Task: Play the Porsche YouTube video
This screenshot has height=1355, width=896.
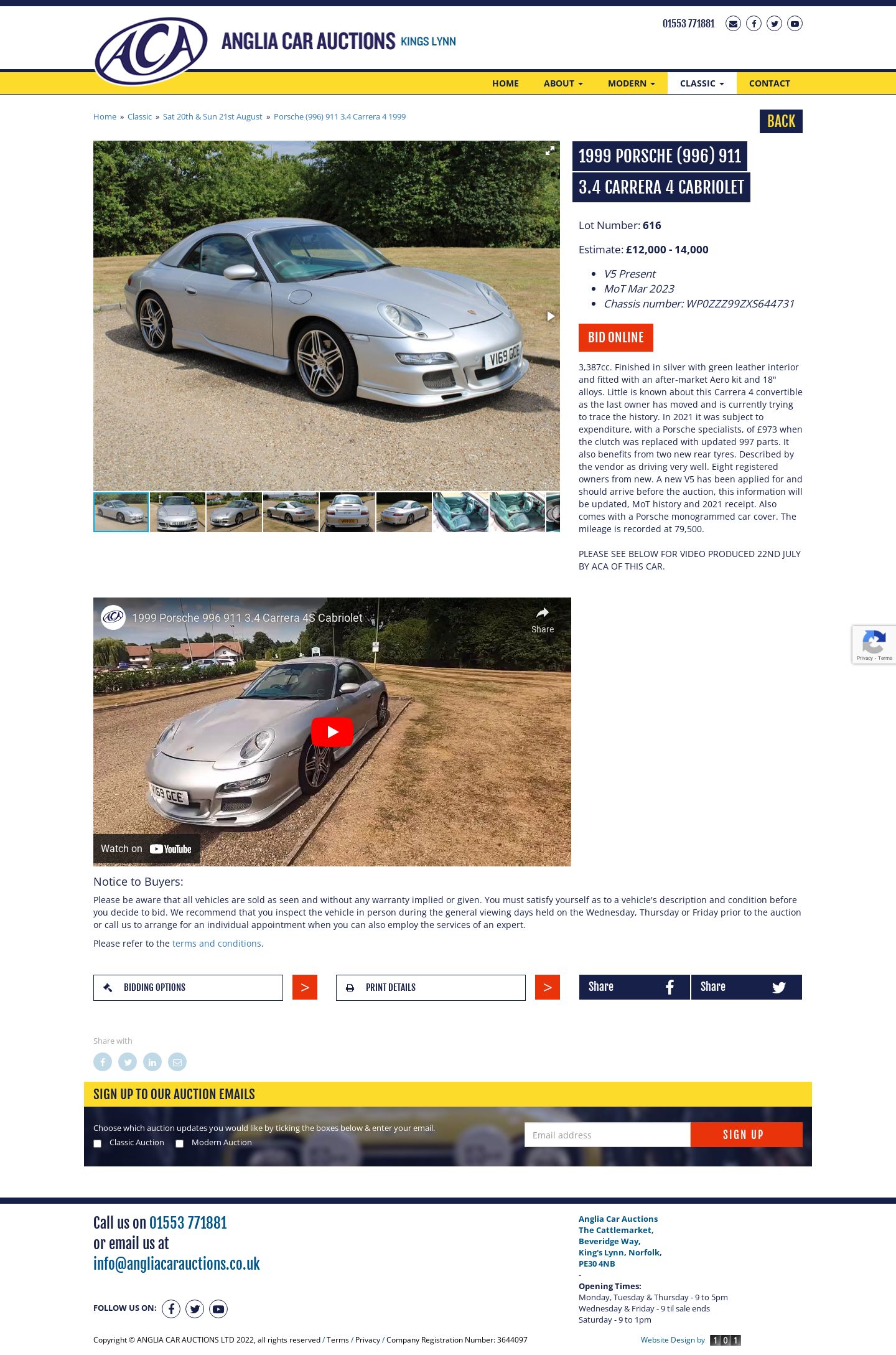Action: click(x=332, y=732)
